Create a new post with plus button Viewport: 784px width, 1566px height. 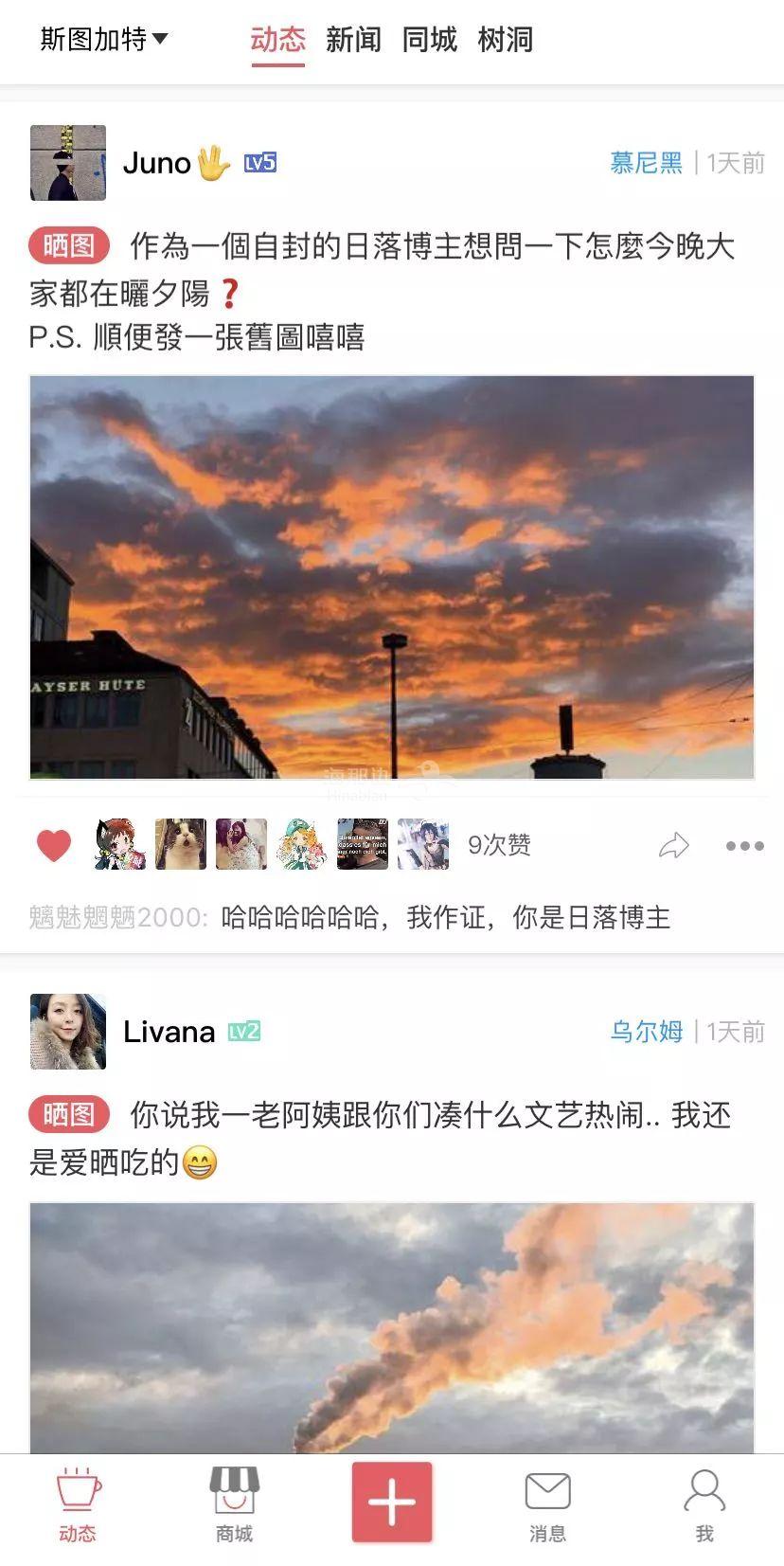pos(392,1503)
